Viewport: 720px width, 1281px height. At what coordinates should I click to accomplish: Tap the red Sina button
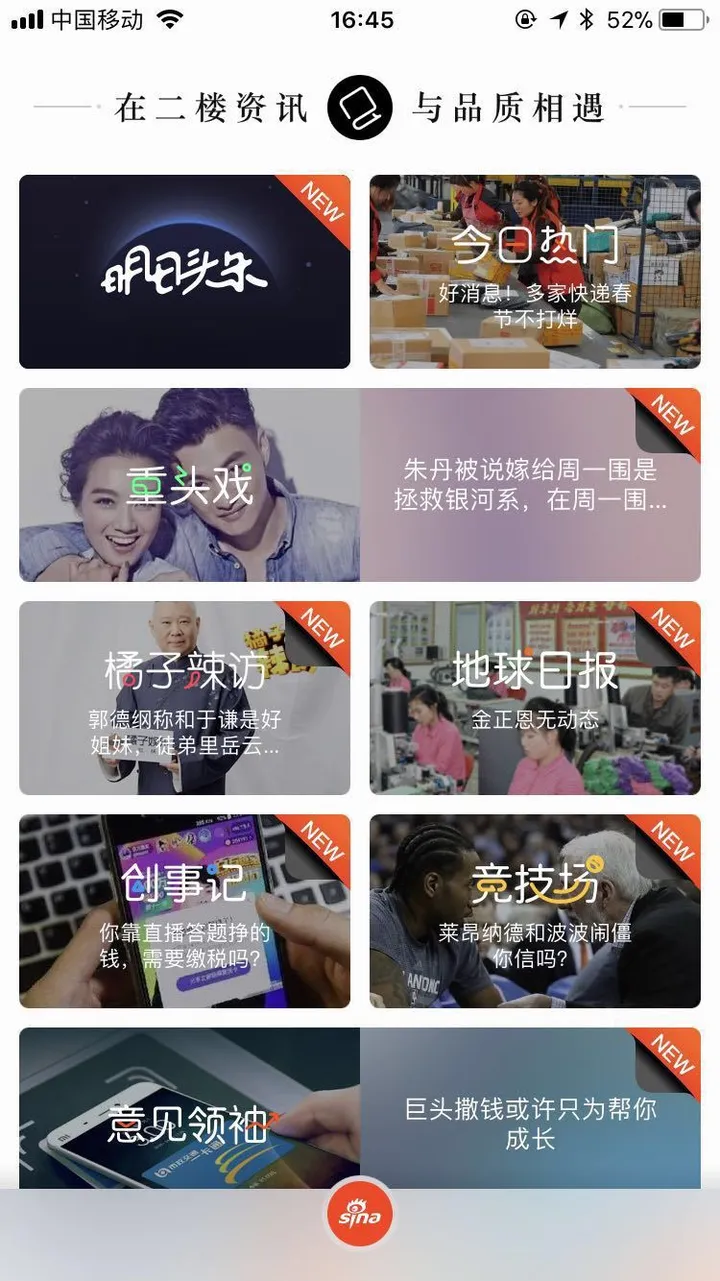[360, 1215]
